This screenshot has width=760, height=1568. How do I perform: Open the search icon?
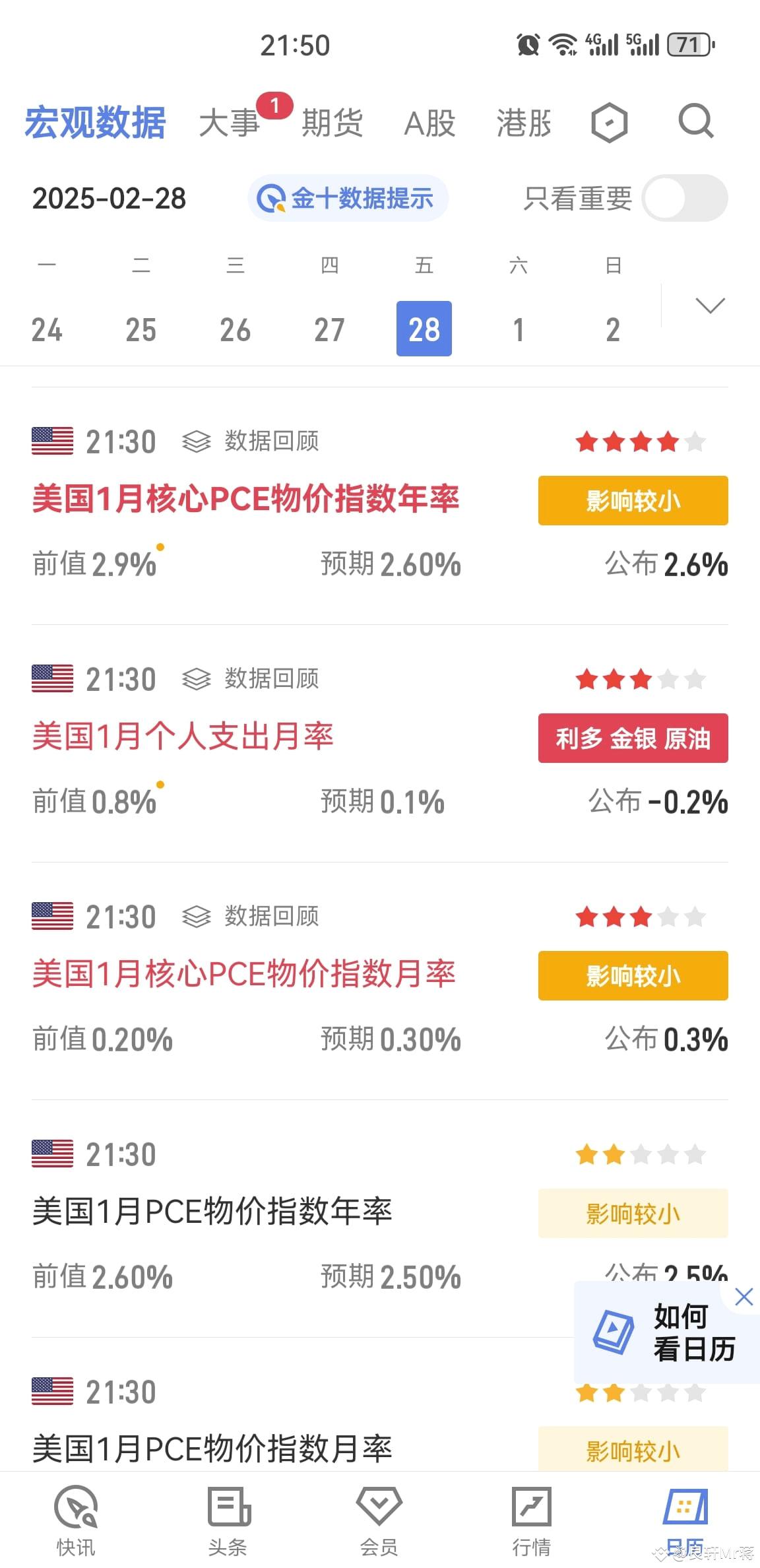tap(695, 122)
